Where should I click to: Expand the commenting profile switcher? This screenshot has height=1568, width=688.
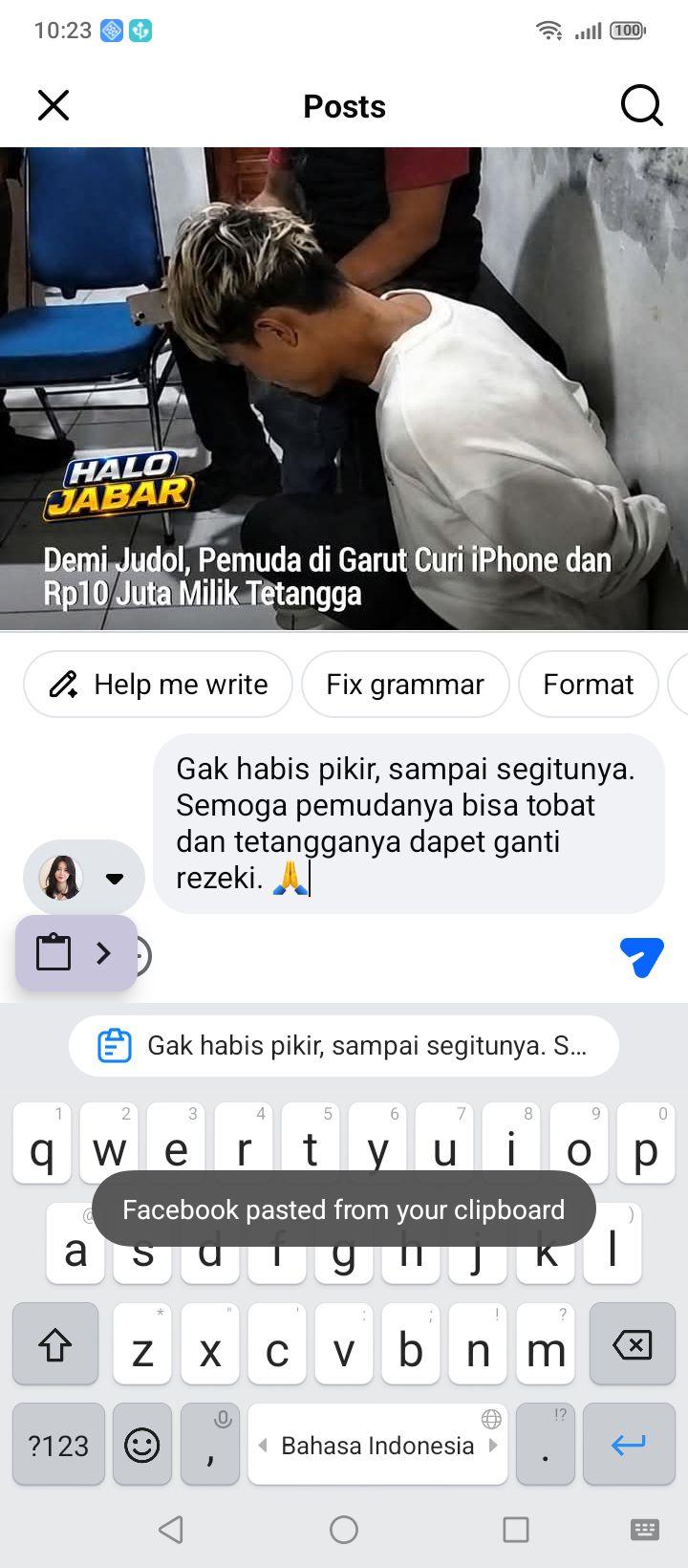[x=84, y=878]
